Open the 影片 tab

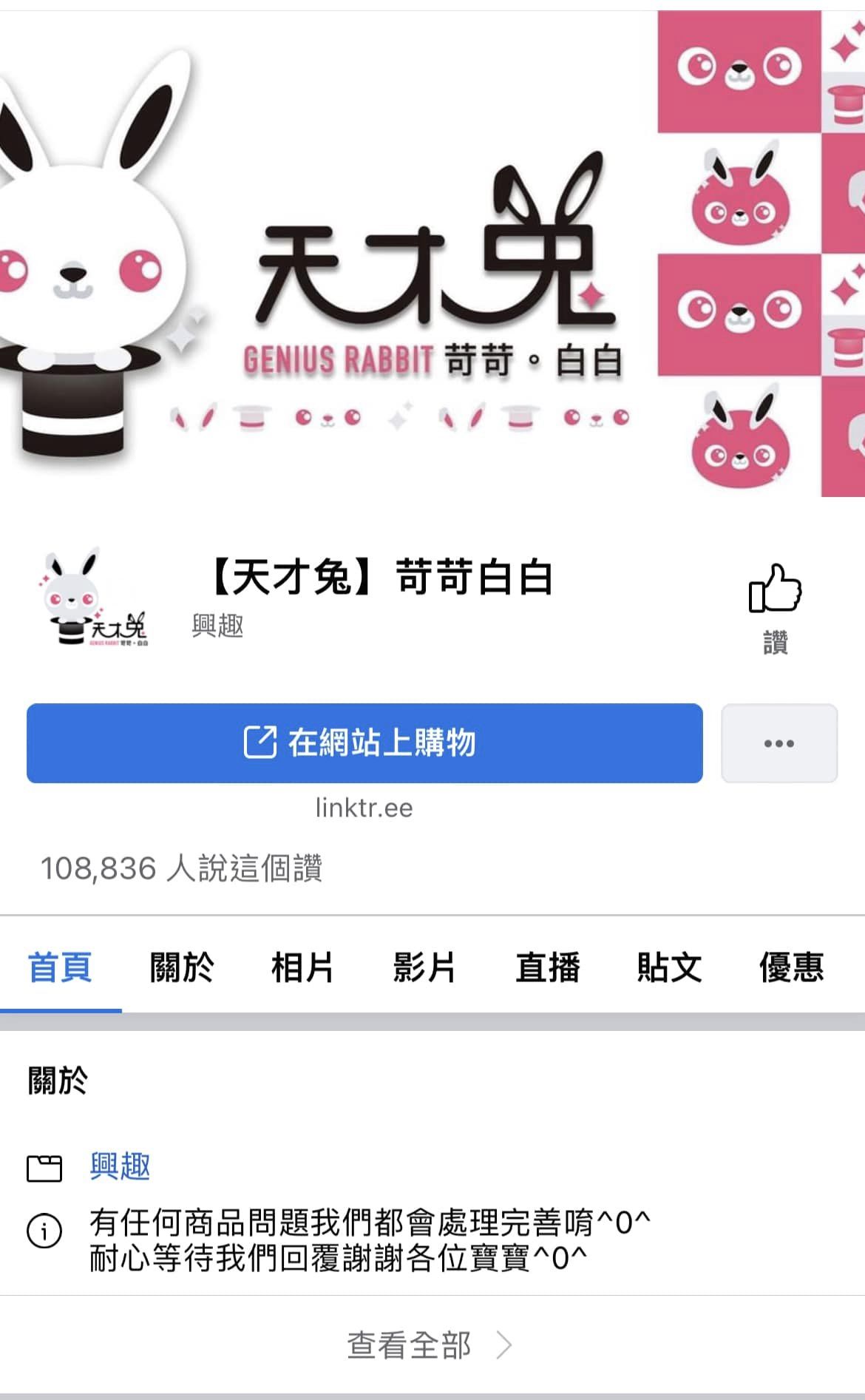[x=424, y=967]
